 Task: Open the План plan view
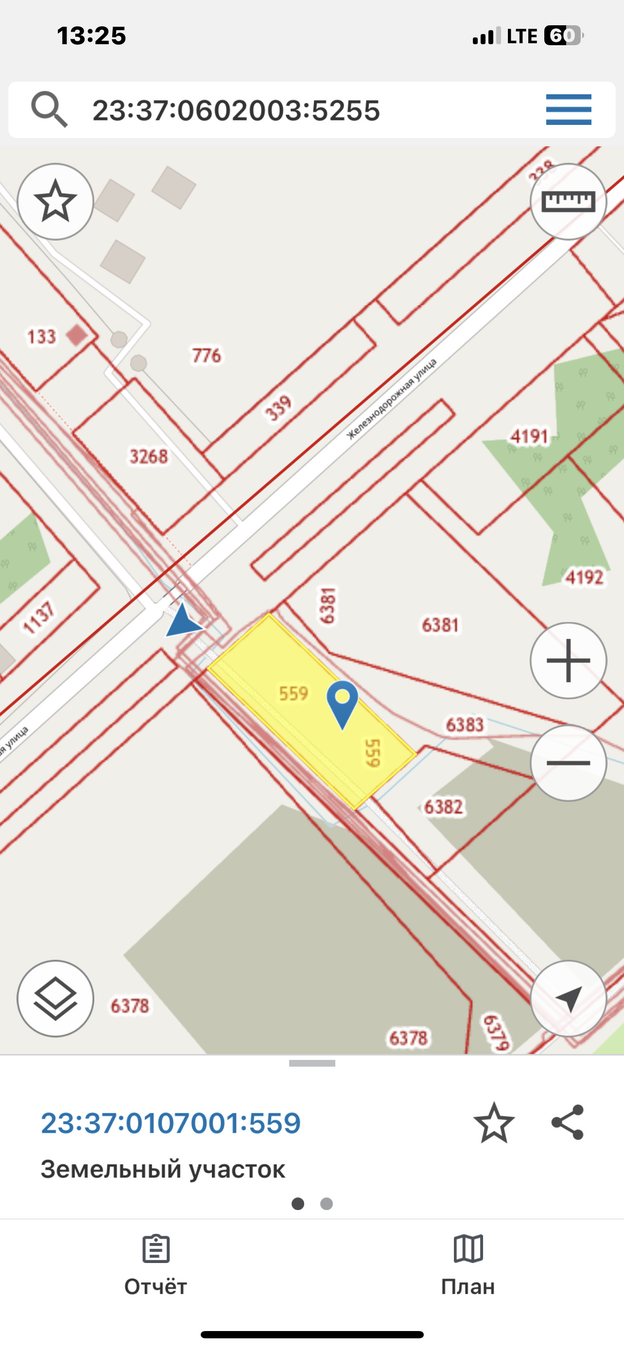click(468, 1264)
